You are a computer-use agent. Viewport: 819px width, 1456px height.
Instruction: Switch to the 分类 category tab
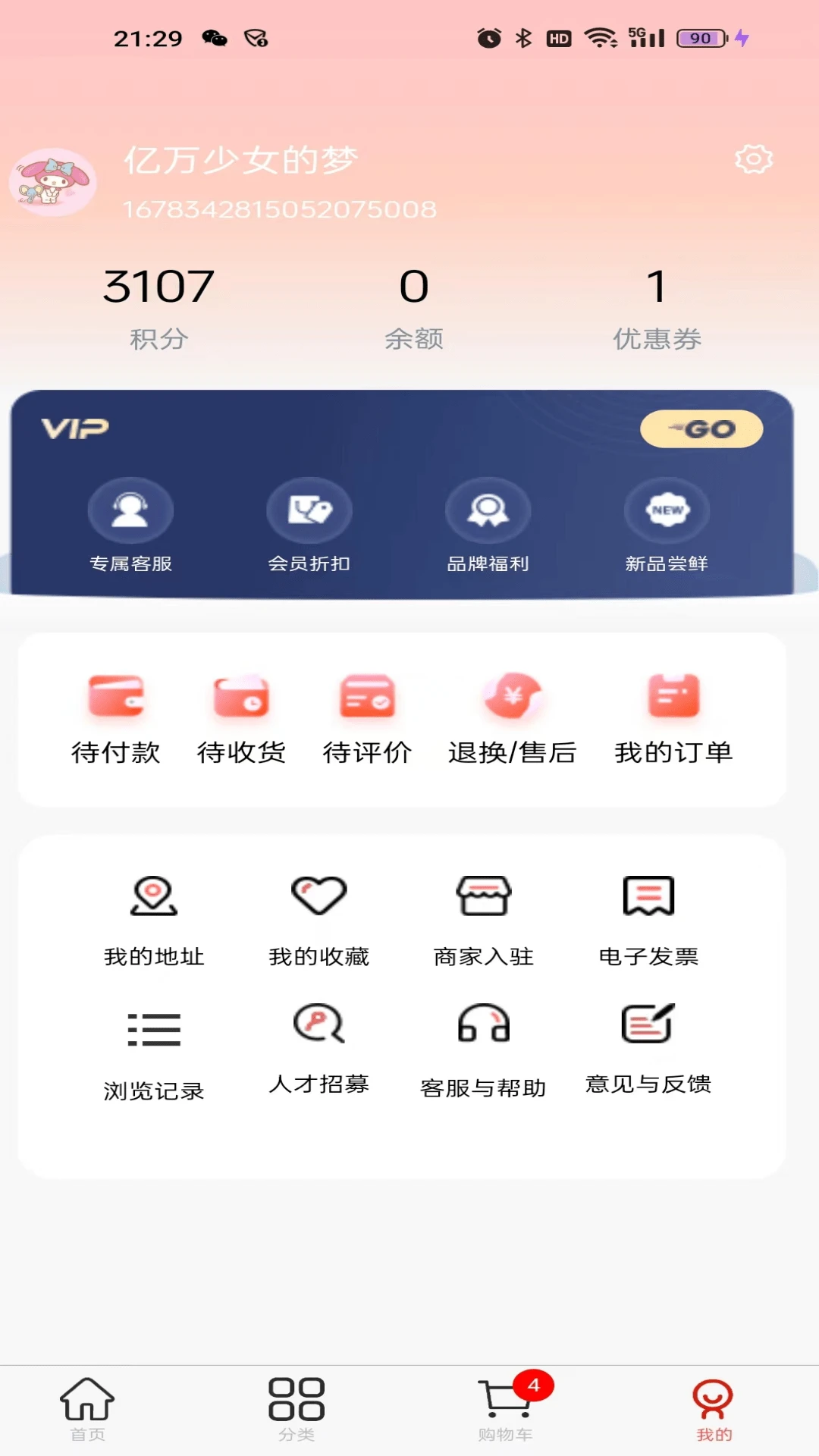click(x=297, y=1407)
